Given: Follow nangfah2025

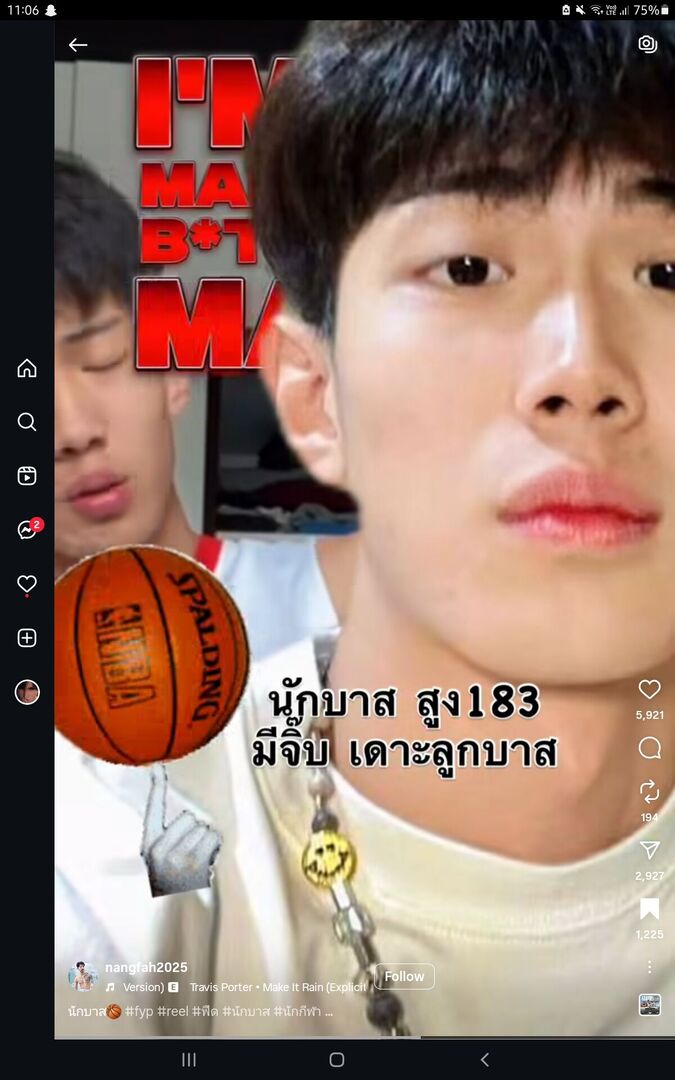Looking at the screenshot, I should pos(404,977).
